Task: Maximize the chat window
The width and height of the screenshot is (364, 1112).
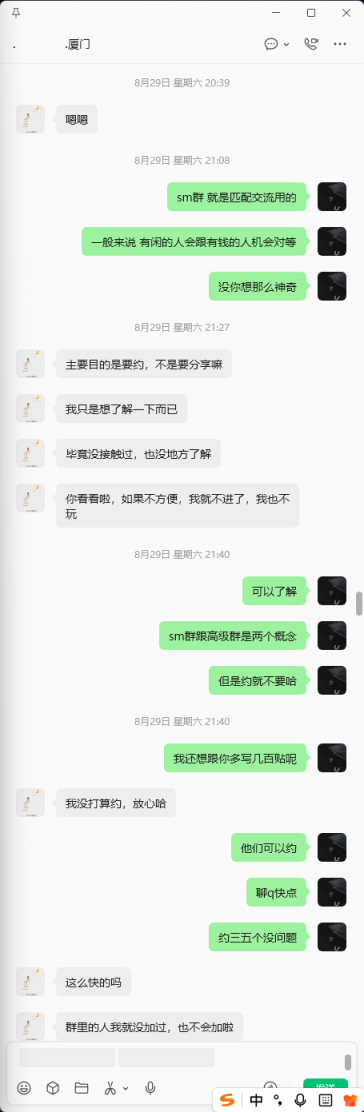Action: pos(311,13)
